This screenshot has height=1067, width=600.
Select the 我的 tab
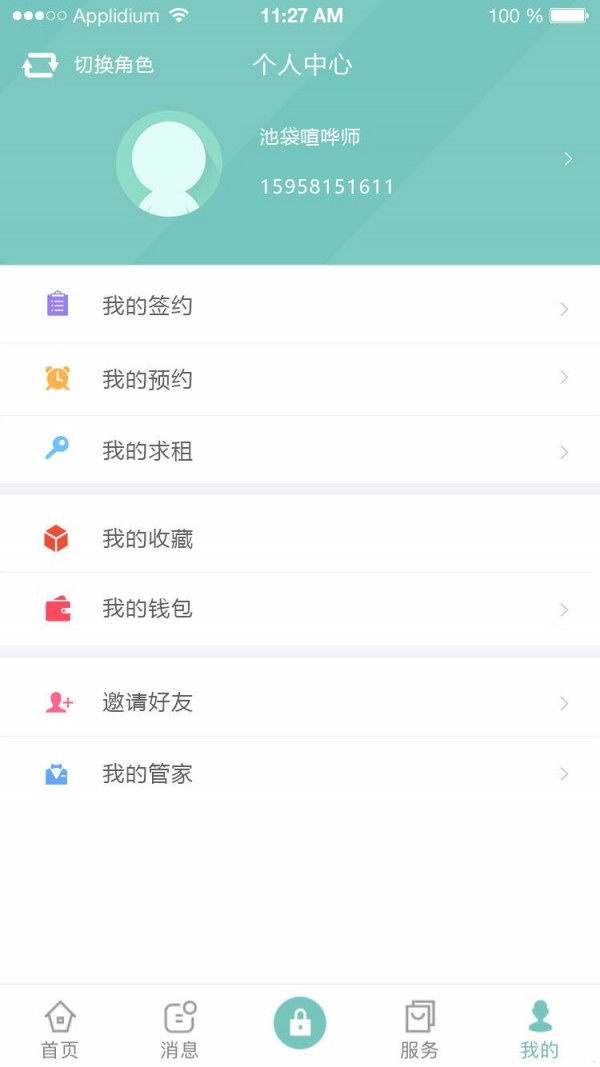(540, 1029)
